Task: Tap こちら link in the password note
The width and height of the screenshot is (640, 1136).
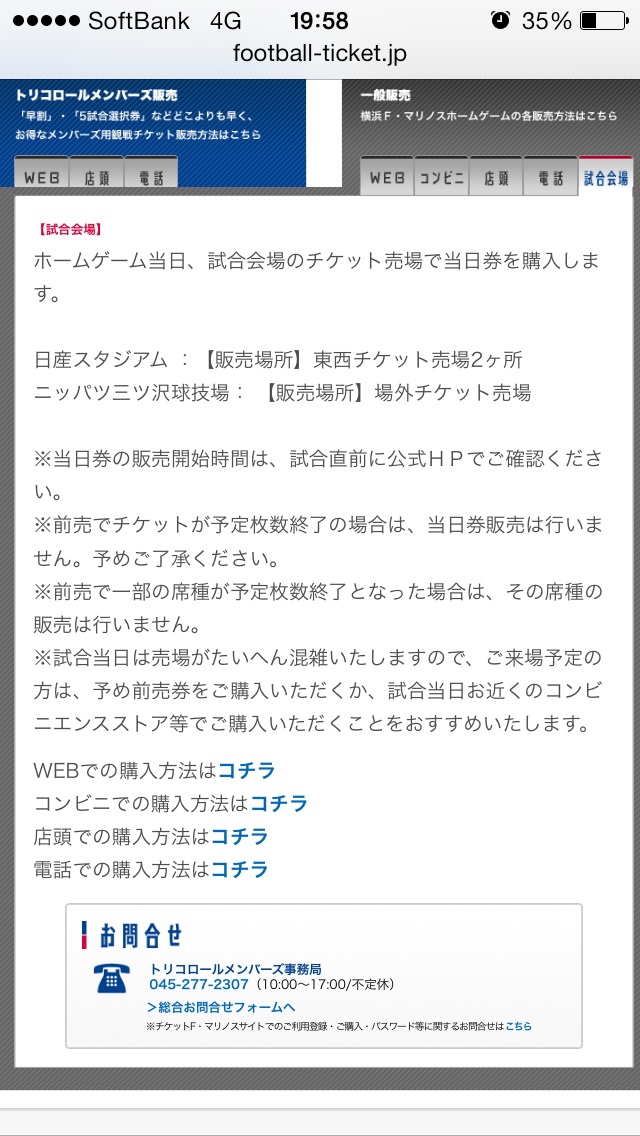Action: [518, 1026]
